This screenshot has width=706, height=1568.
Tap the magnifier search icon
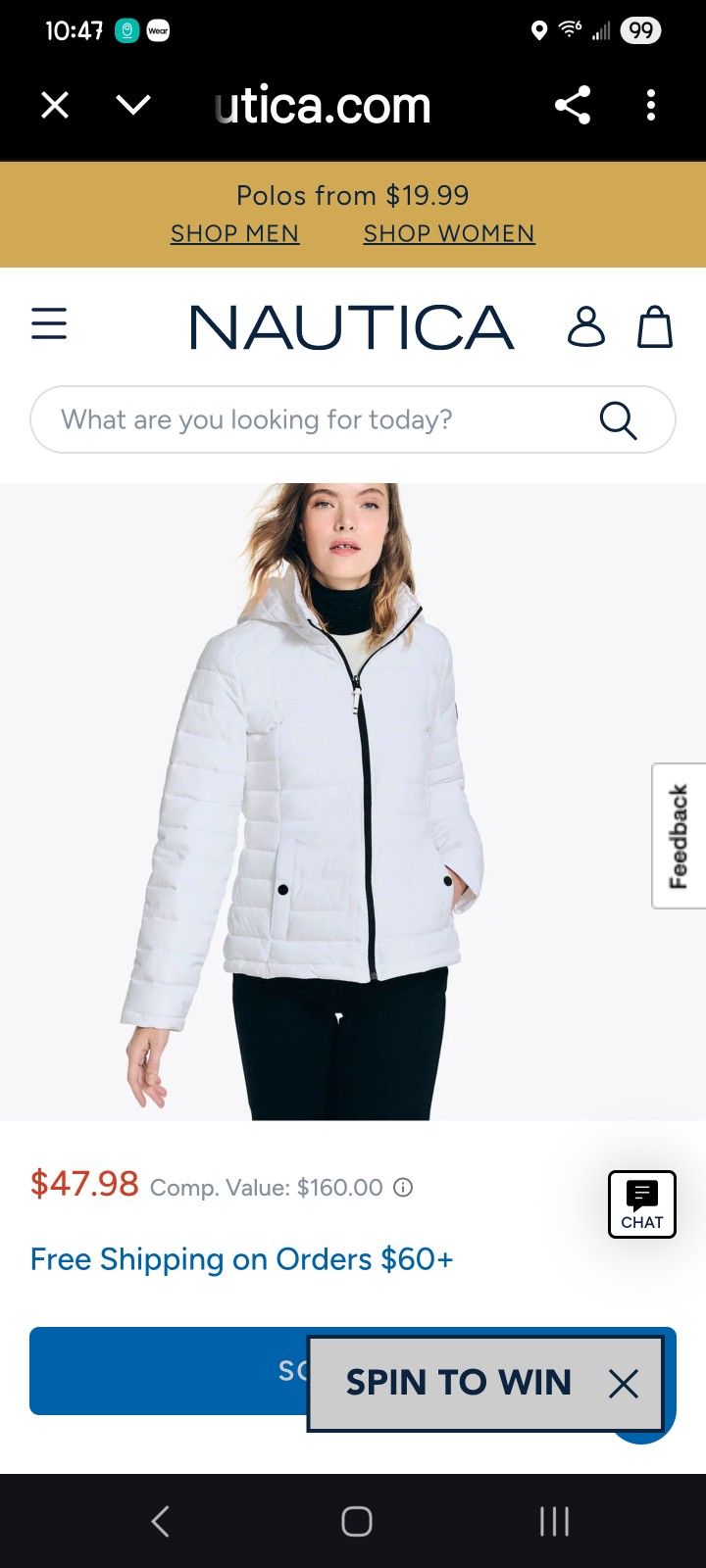[x=618, y=419]
